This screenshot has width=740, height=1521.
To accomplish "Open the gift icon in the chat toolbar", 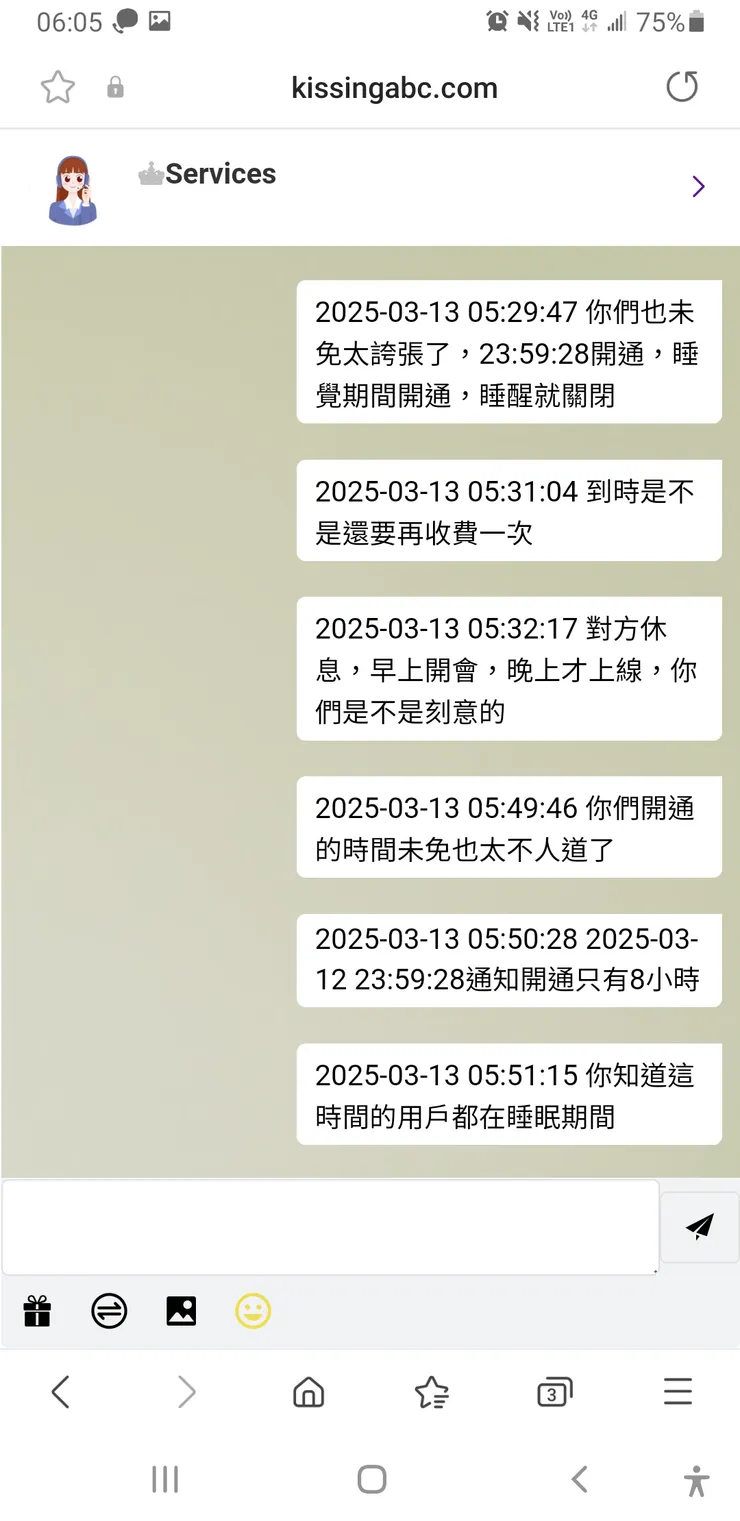I will point(37,1310).
